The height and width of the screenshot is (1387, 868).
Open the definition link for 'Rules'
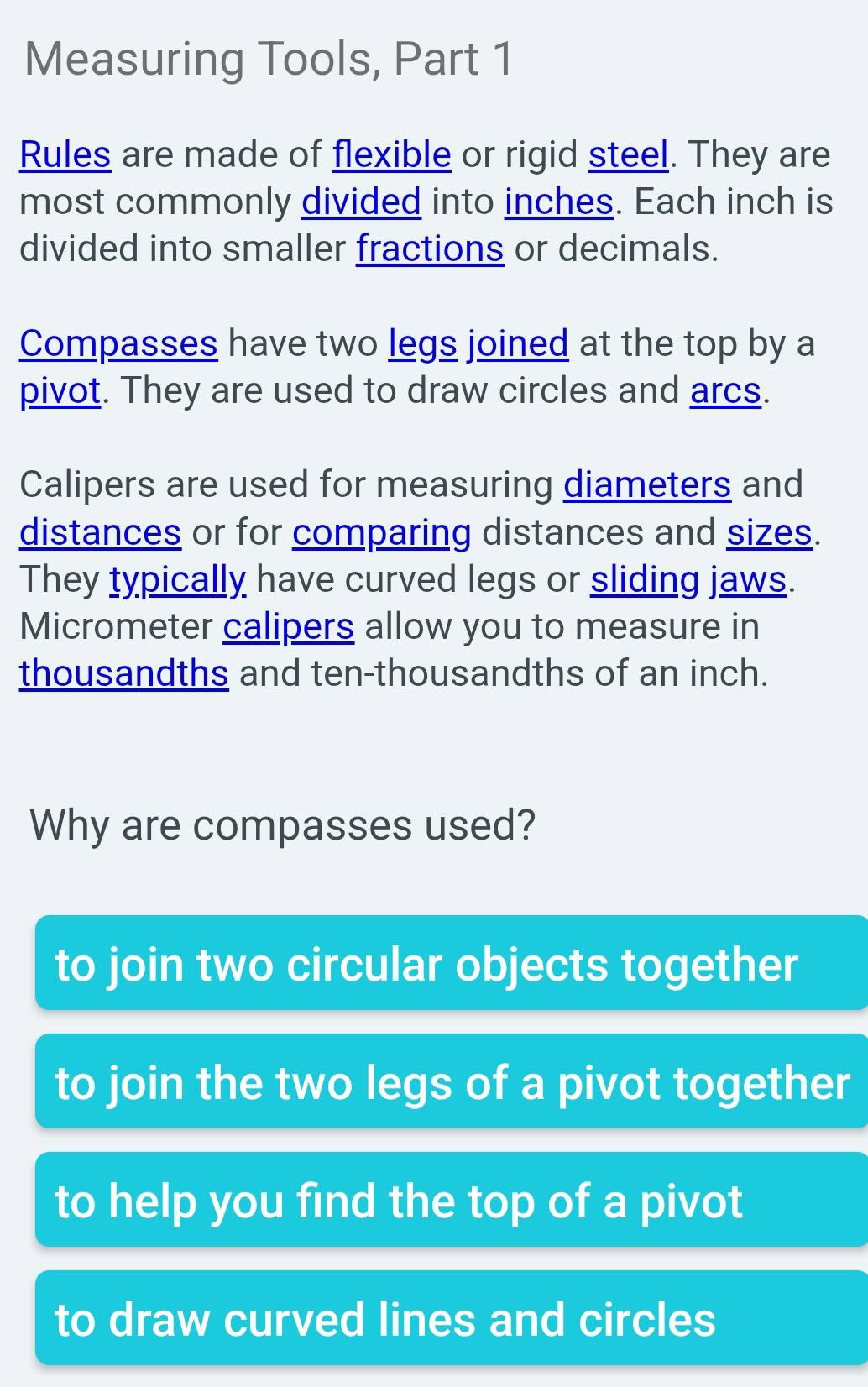[x=64, y=154]
